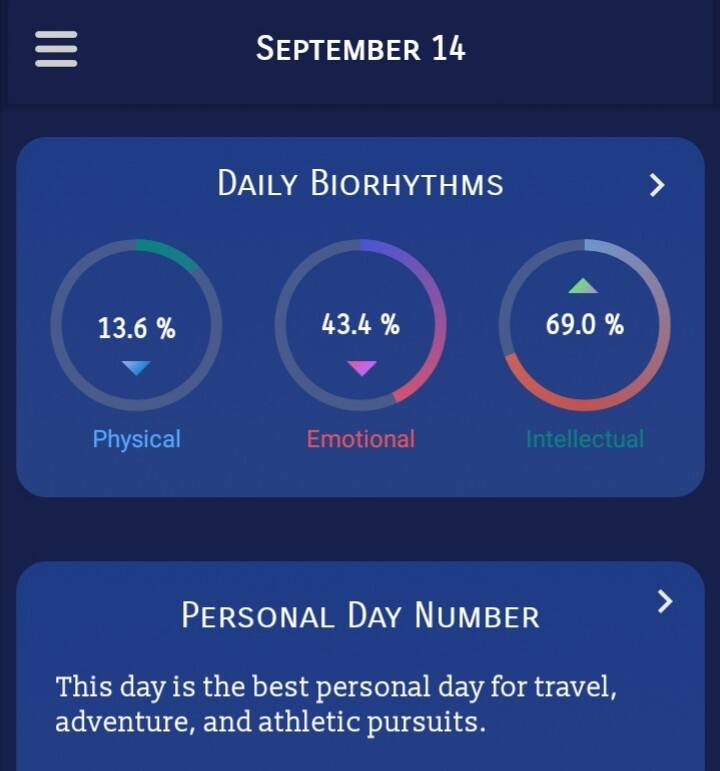The image size is (720, 771).
Task: Expand Personal Day Number with its chevron
Action: point(664,601)
